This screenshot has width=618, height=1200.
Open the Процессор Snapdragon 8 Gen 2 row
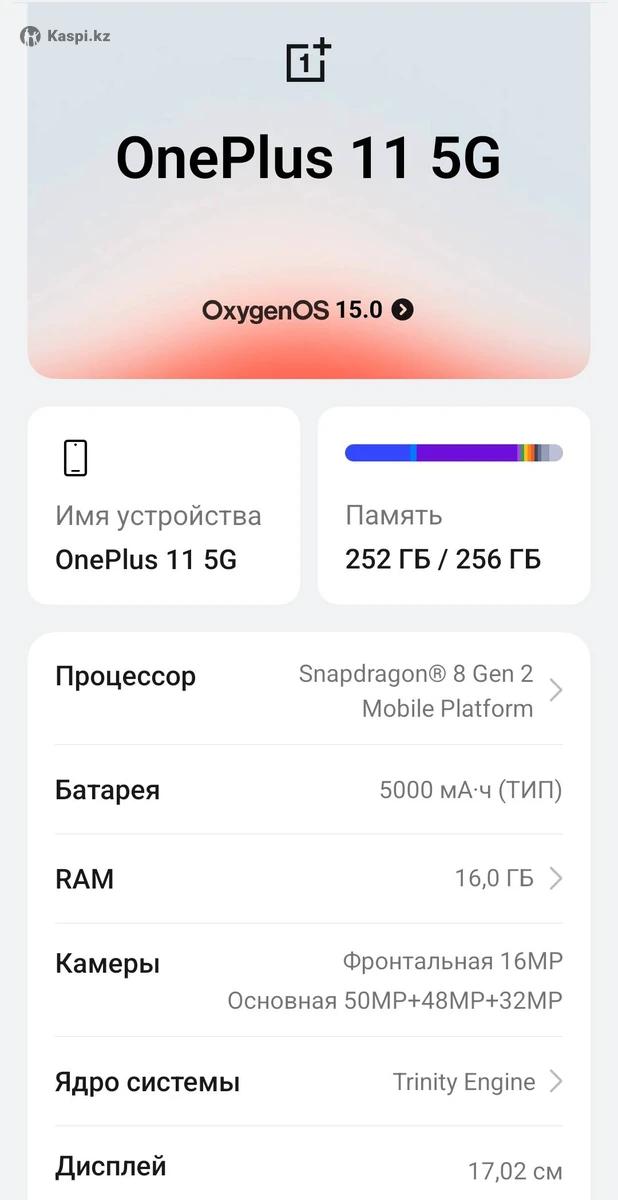click(308, 691)
